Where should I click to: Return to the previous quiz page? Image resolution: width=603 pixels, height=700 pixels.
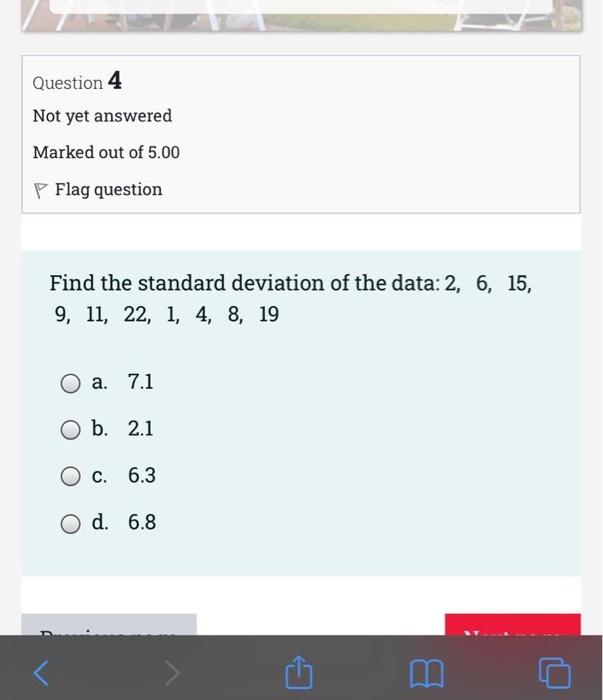(x=108, y=626)
